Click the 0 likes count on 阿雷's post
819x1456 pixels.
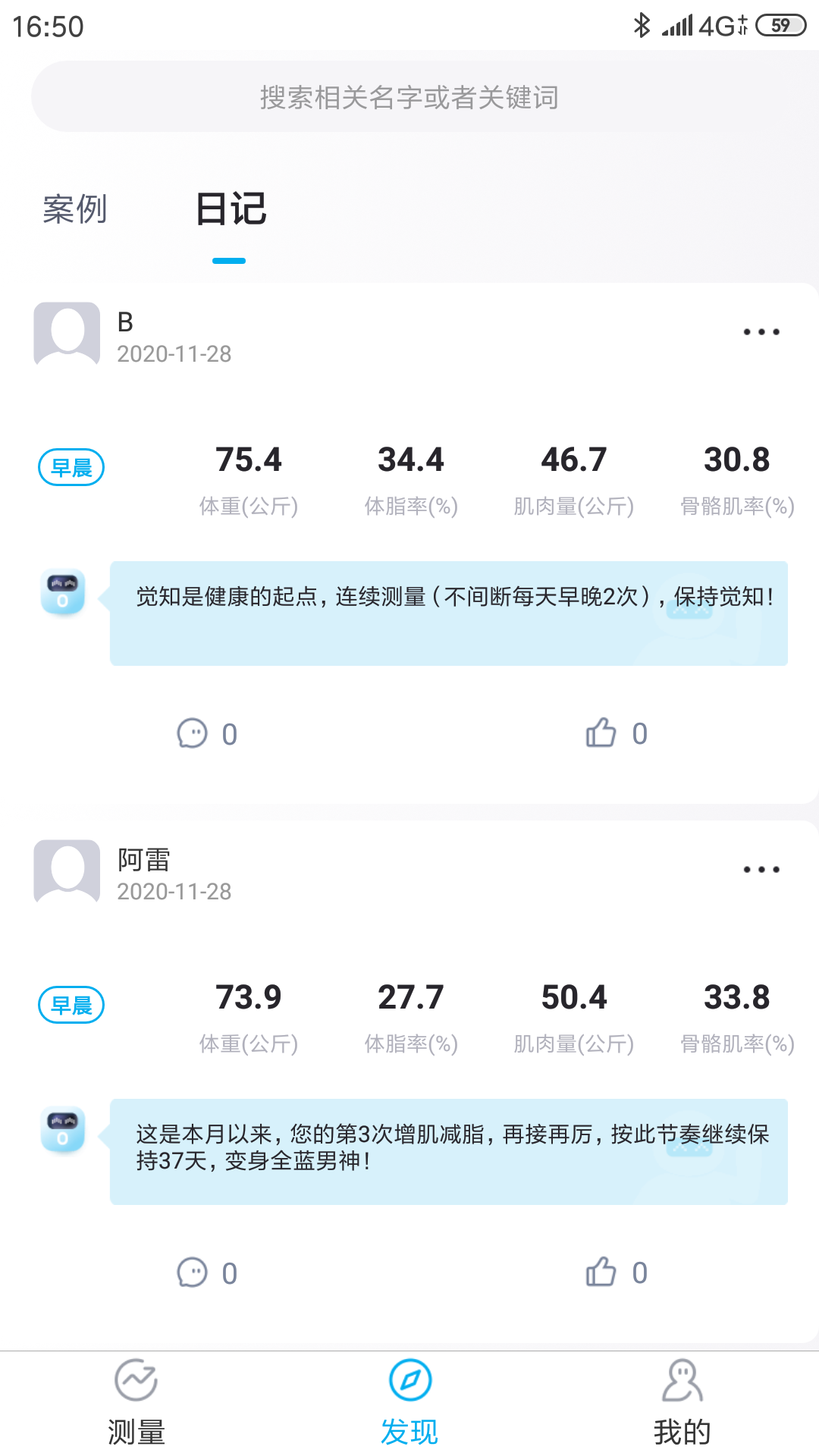pos(640,1272)
